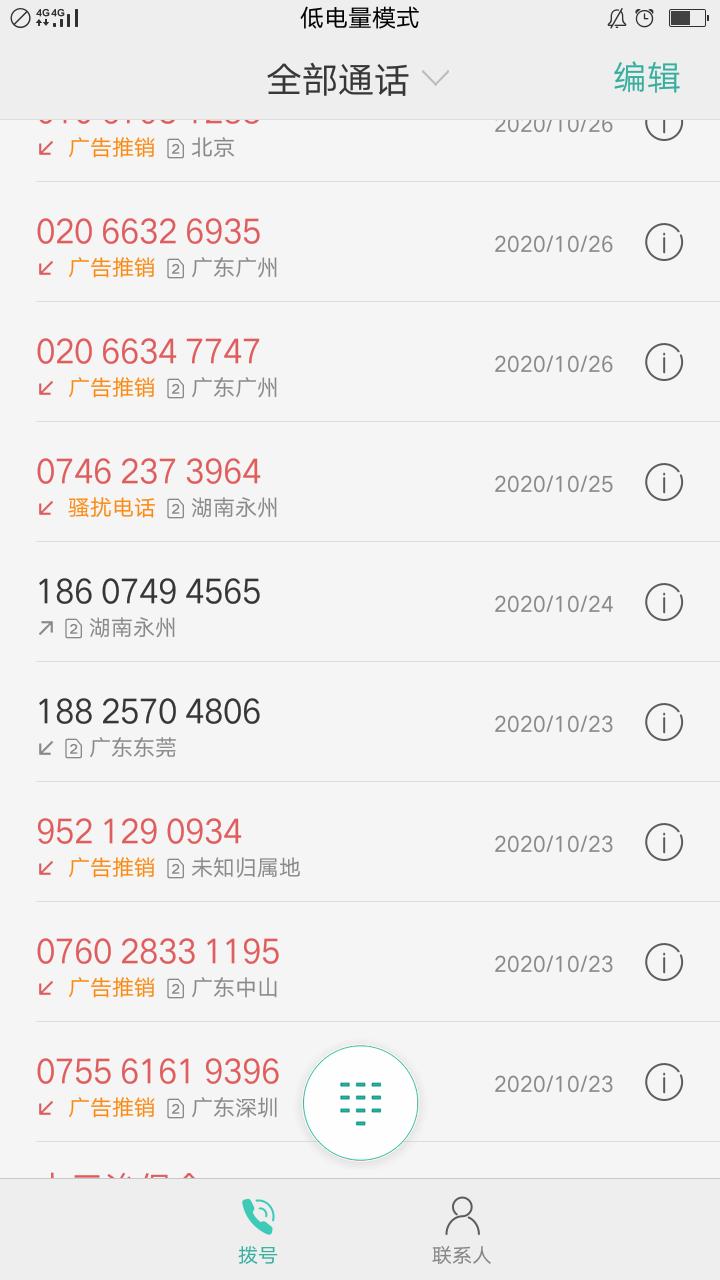This screenshot has height=1280, width=720.
Task: Tap the battery indicator in status bar
Action: click(x=688, y=16)
